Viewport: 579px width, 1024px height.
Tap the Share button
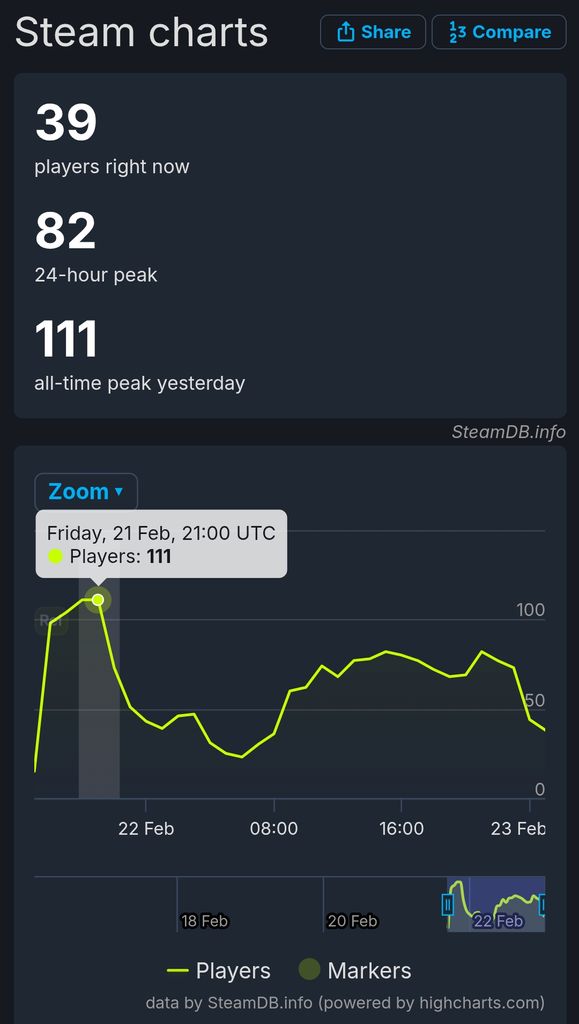(x=373, y=32)
